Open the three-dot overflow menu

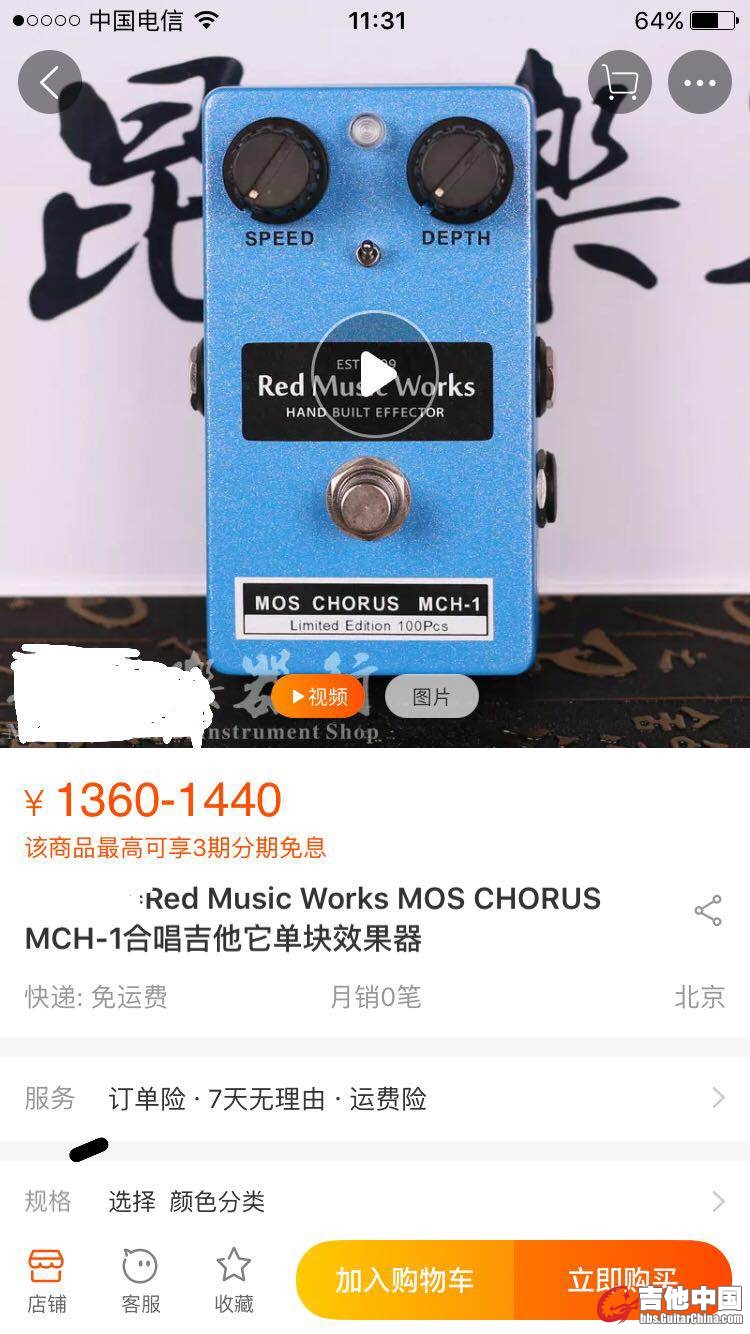pyautogui.click(x=700, y=82)
